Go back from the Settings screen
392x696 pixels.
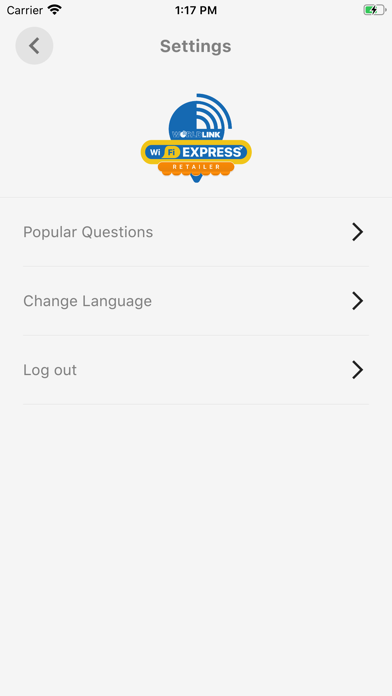pos(34,46)
